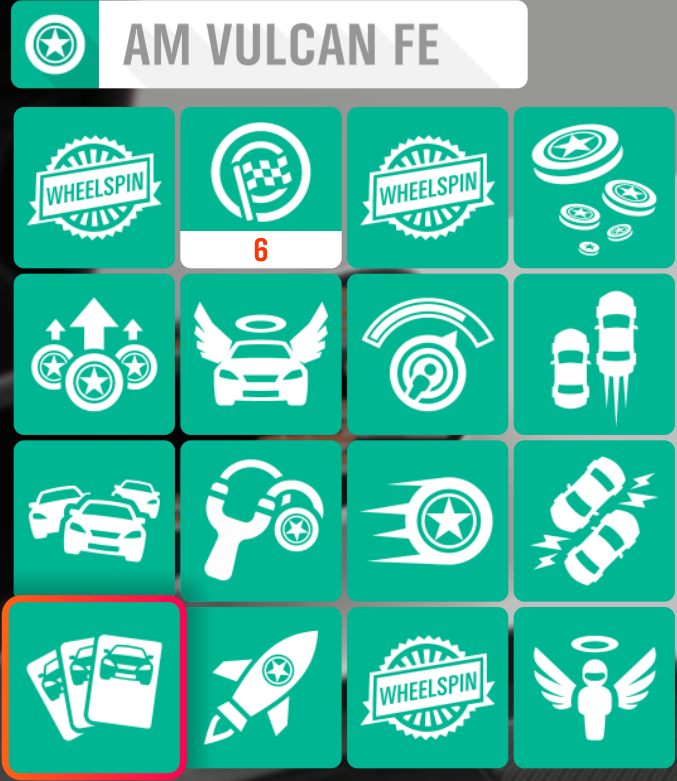Viewport: 677px width, 781px height.
Task: Choose the rocket perk tile
Action: (260, 688)
